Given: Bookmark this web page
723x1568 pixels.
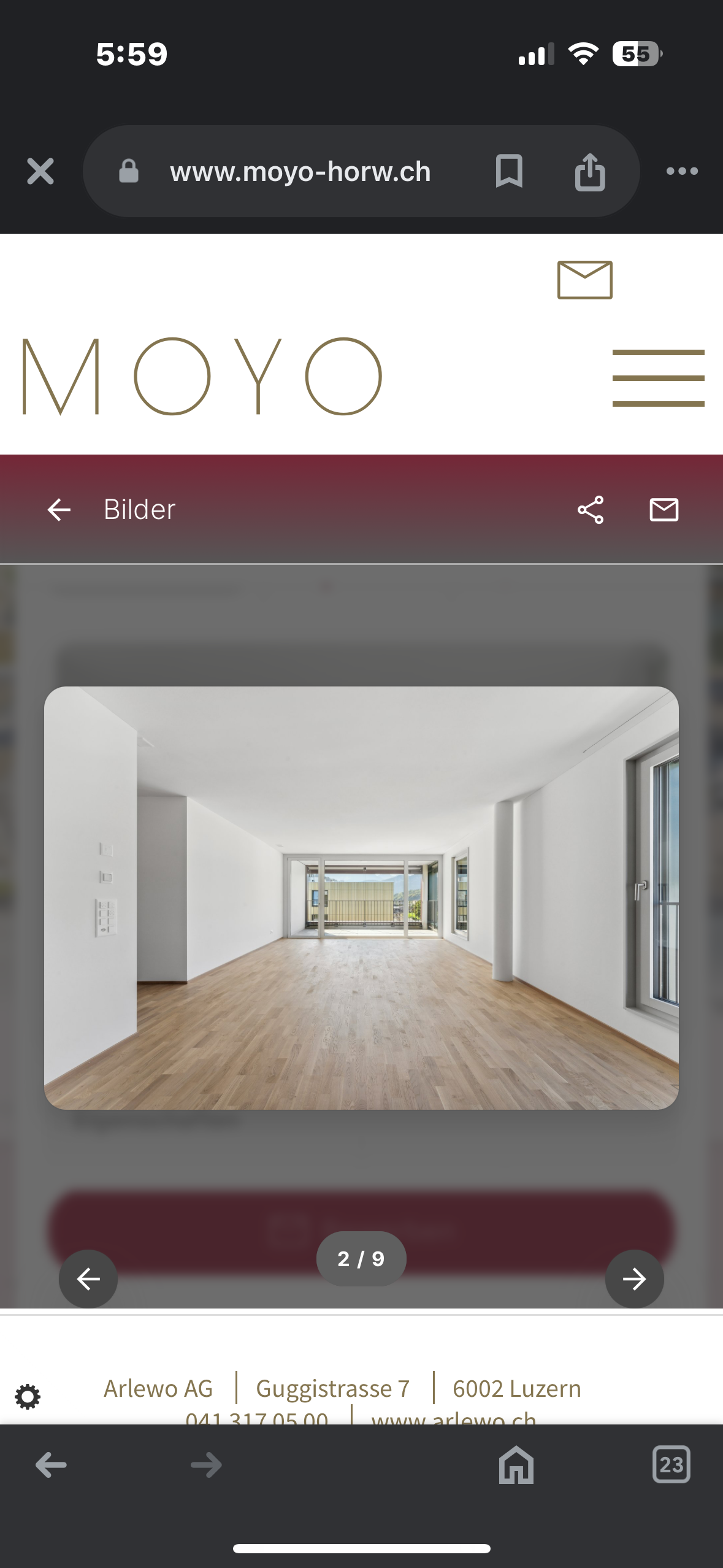Looking at the screenshot, I should pyautogui.click(x=508, y=171).
